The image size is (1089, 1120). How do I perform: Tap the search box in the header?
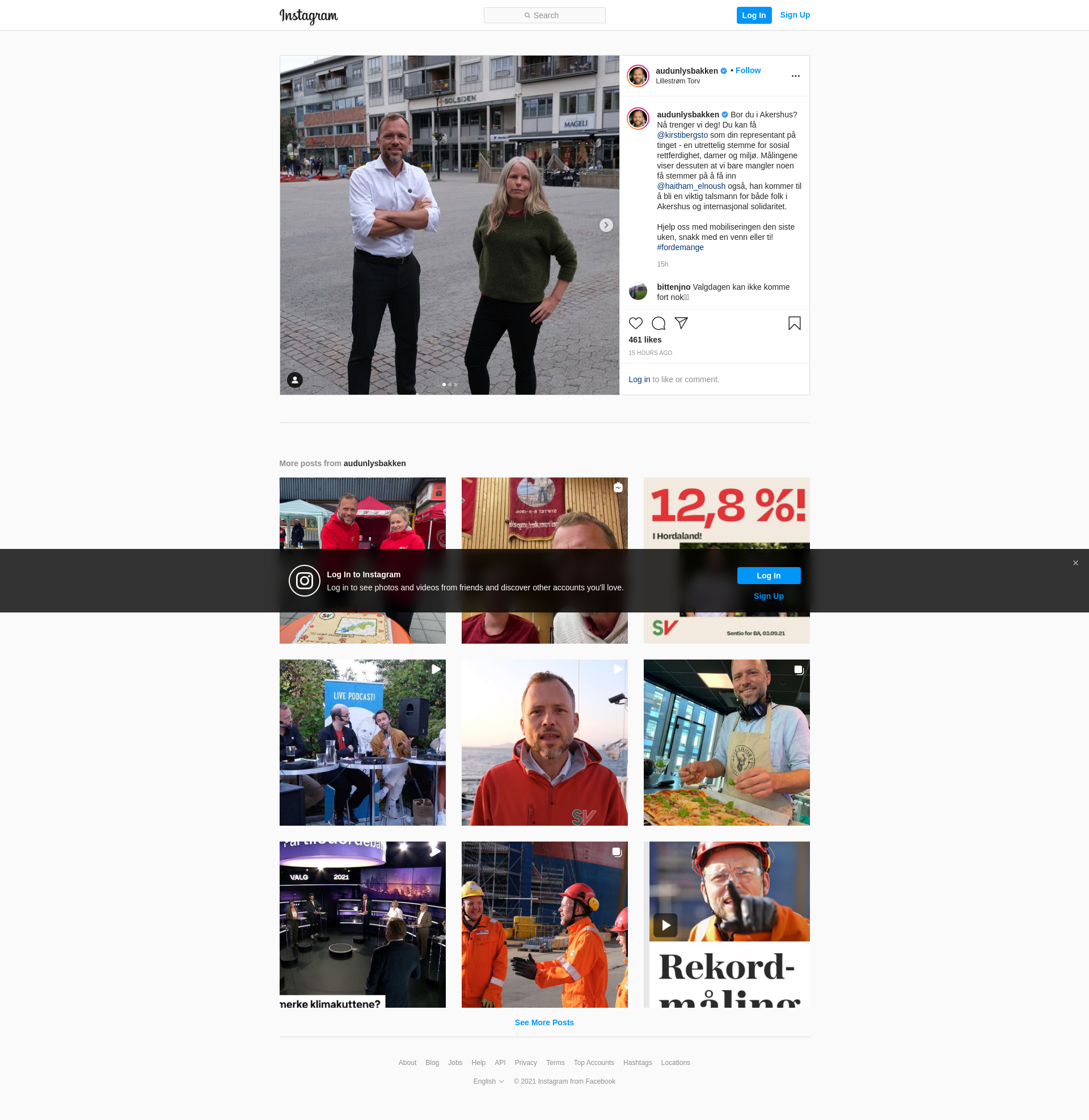click(544, 15)
